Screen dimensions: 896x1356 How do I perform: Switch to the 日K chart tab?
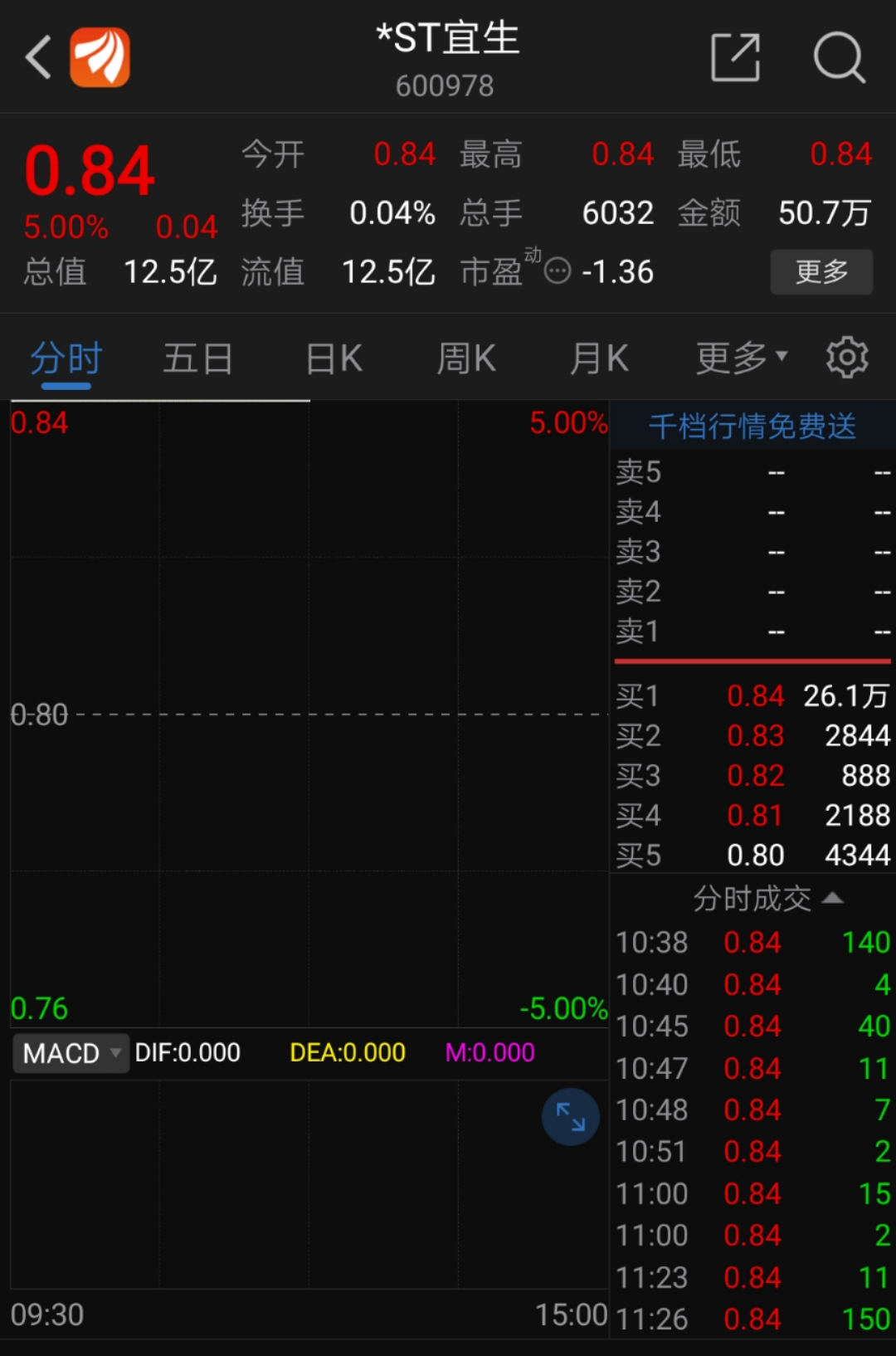pyautogui.click(x=334, y=359)
